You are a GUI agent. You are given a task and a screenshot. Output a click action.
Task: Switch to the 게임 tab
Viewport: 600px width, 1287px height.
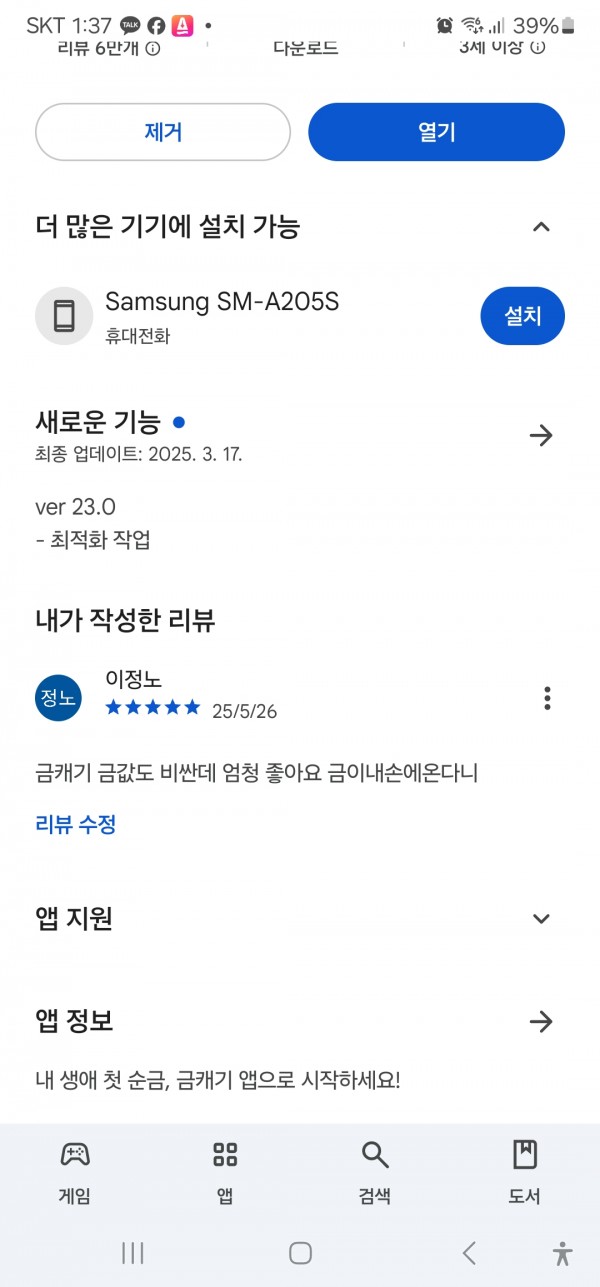point(75,1171)
